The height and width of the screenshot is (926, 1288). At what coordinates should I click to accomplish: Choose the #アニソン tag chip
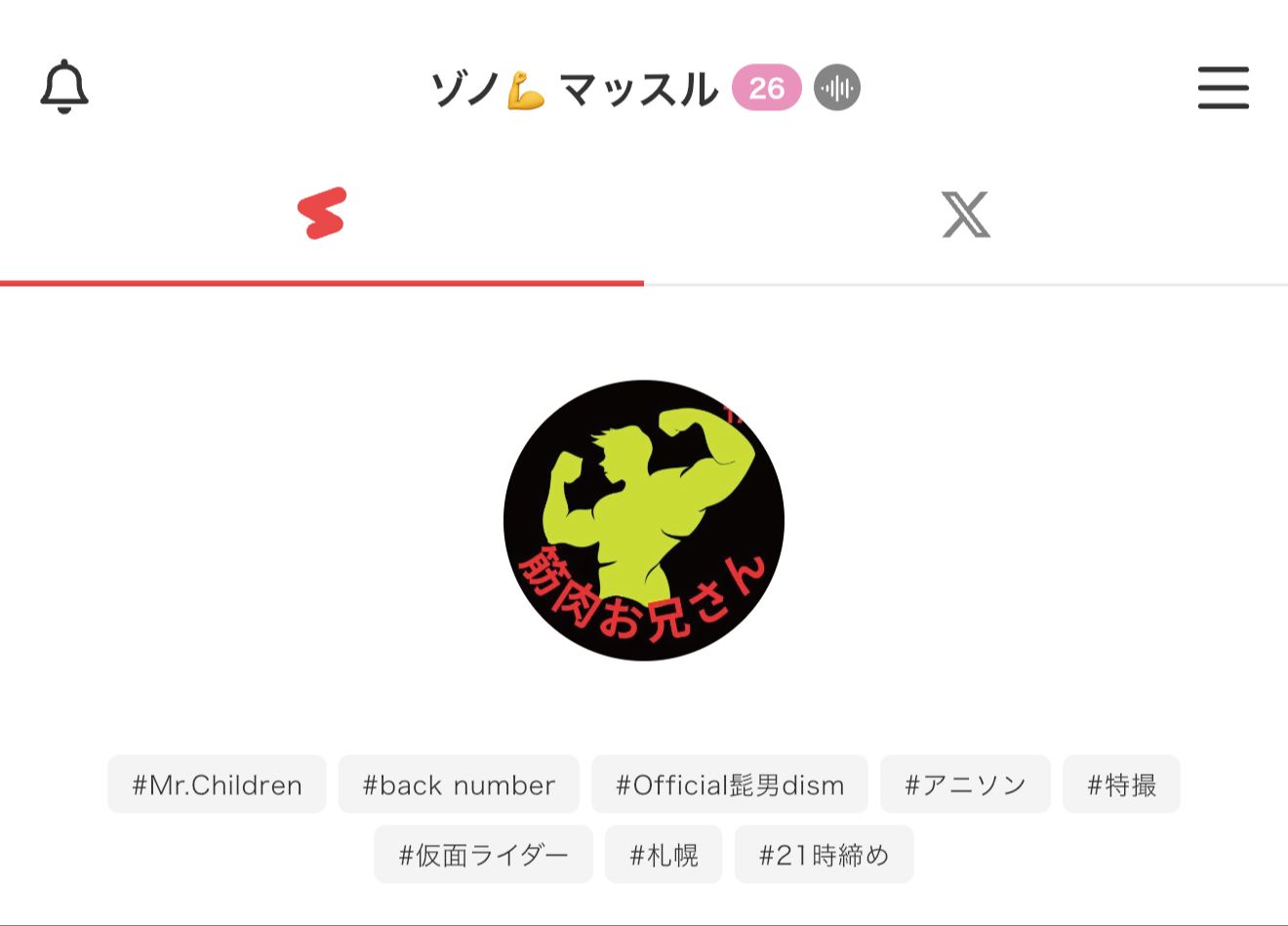coord(965,785)
